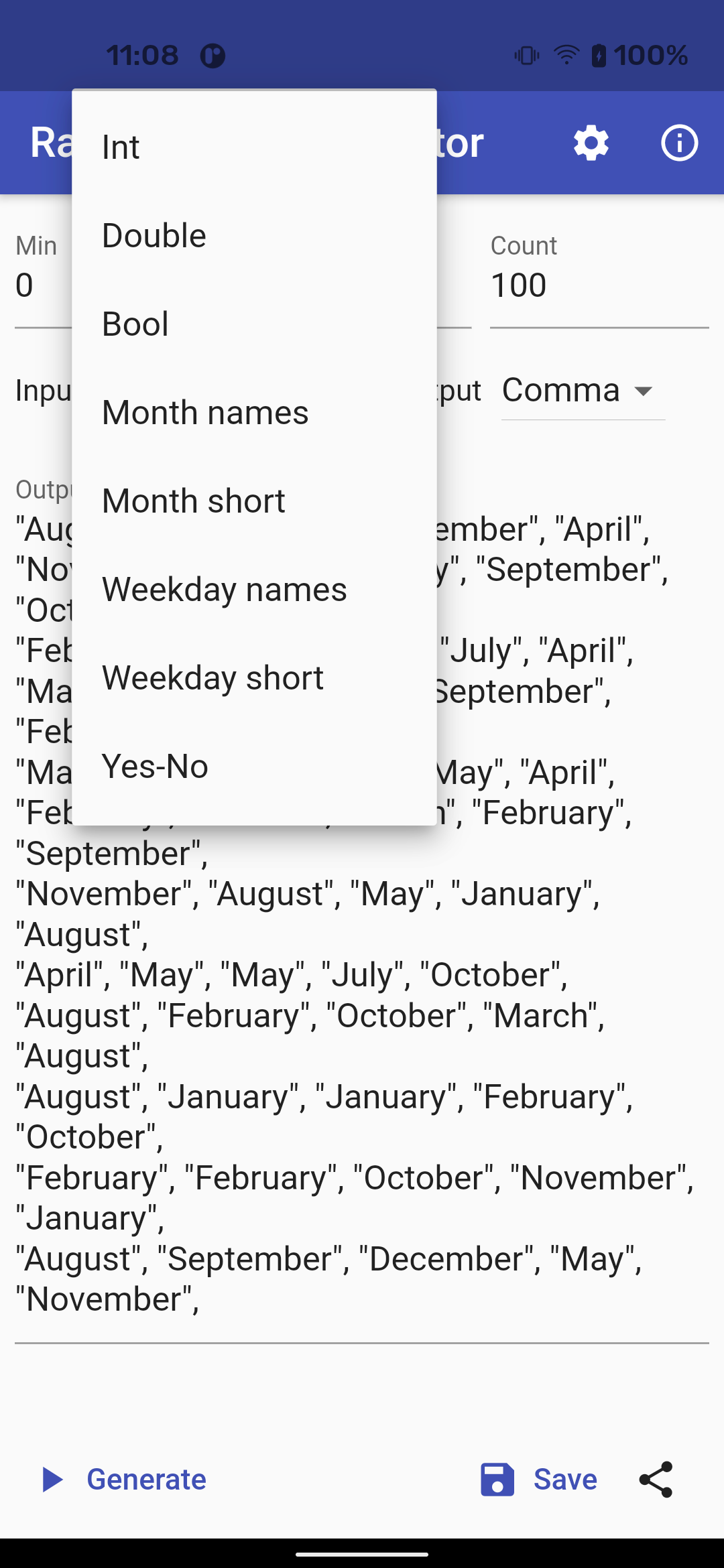Select Weekday names option
Screen dimensions: 724x1568
(254, 589)
